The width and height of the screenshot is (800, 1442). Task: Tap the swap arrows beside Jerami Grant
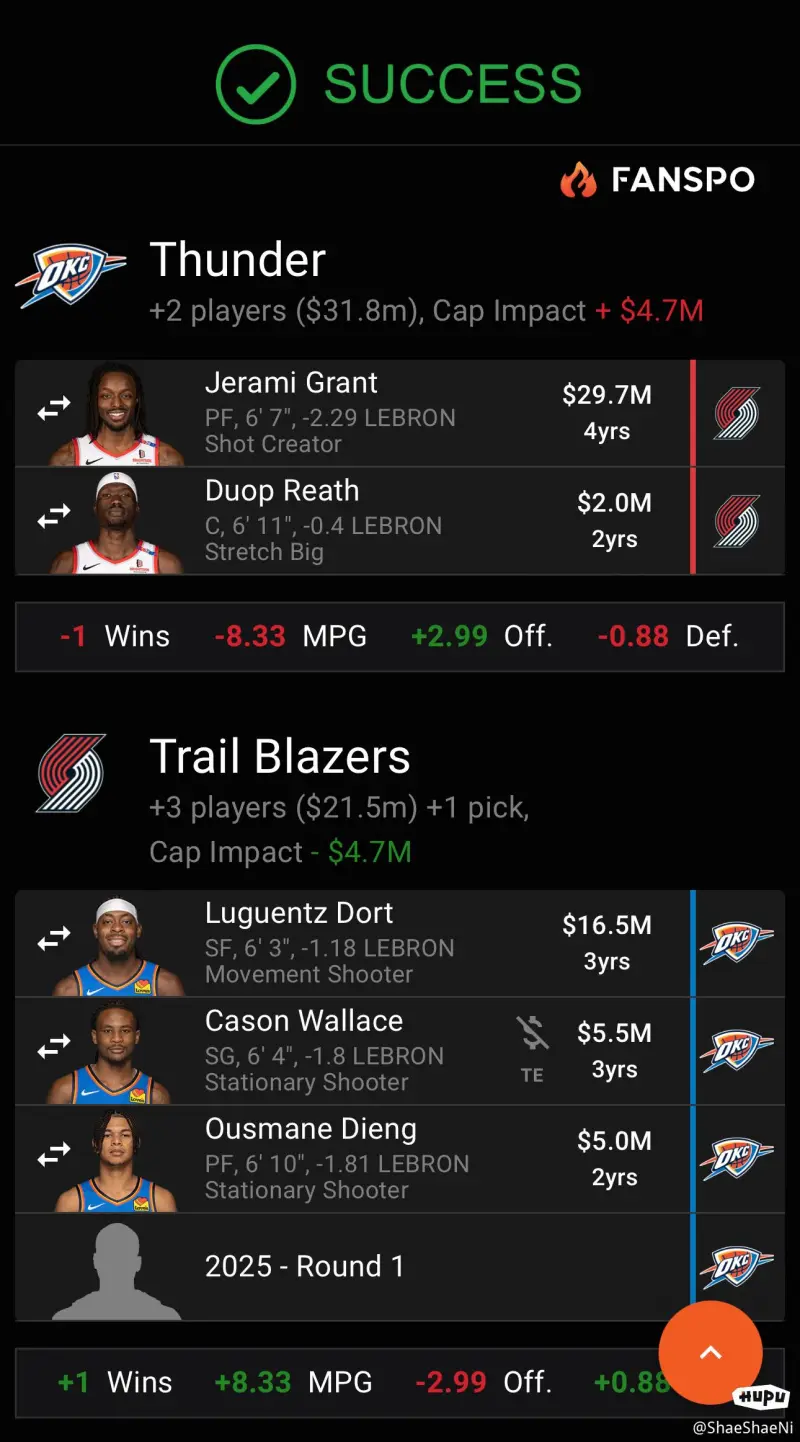point(54,408)
